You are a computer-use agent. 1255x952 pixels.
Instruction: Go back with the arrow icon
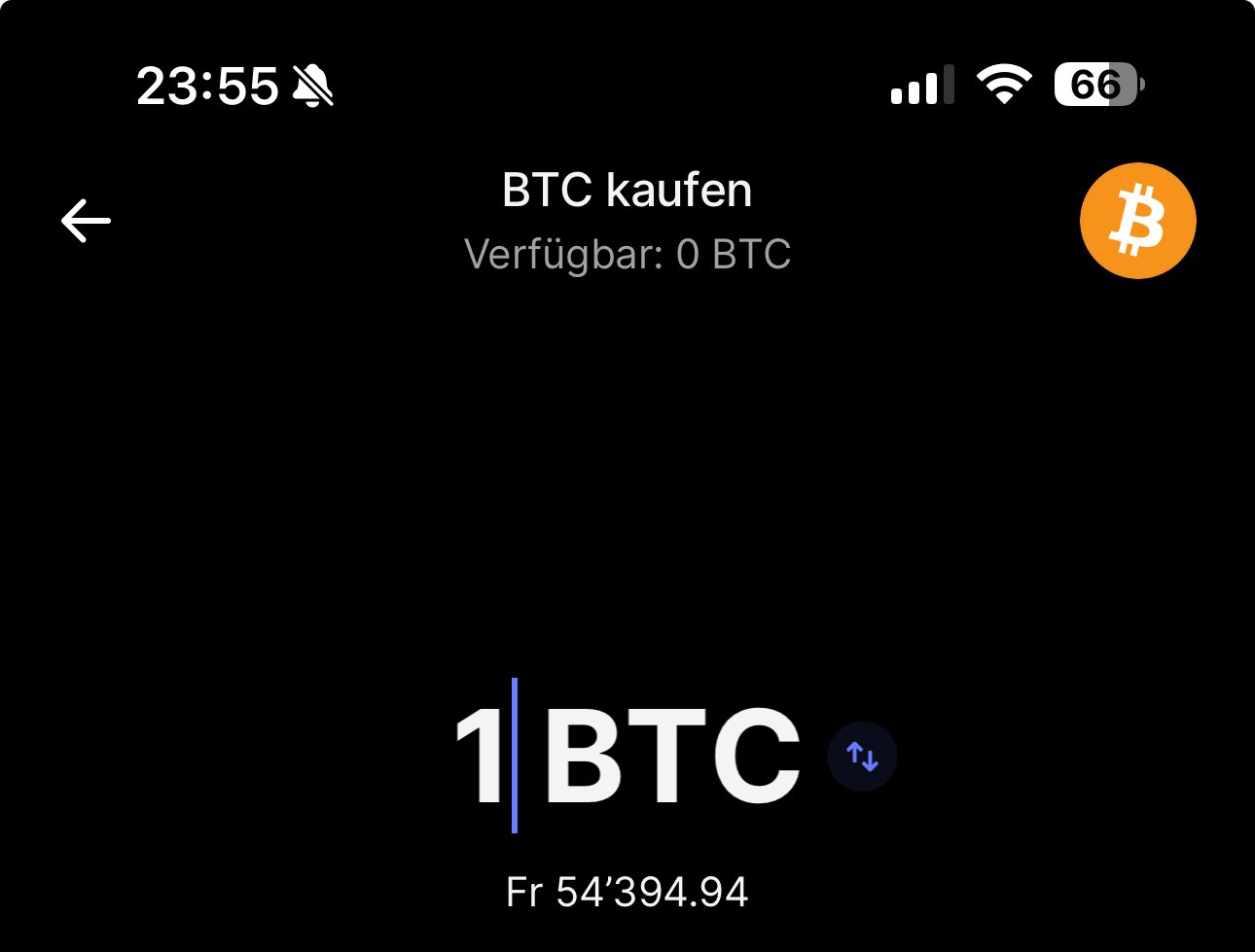coord(86,221)
